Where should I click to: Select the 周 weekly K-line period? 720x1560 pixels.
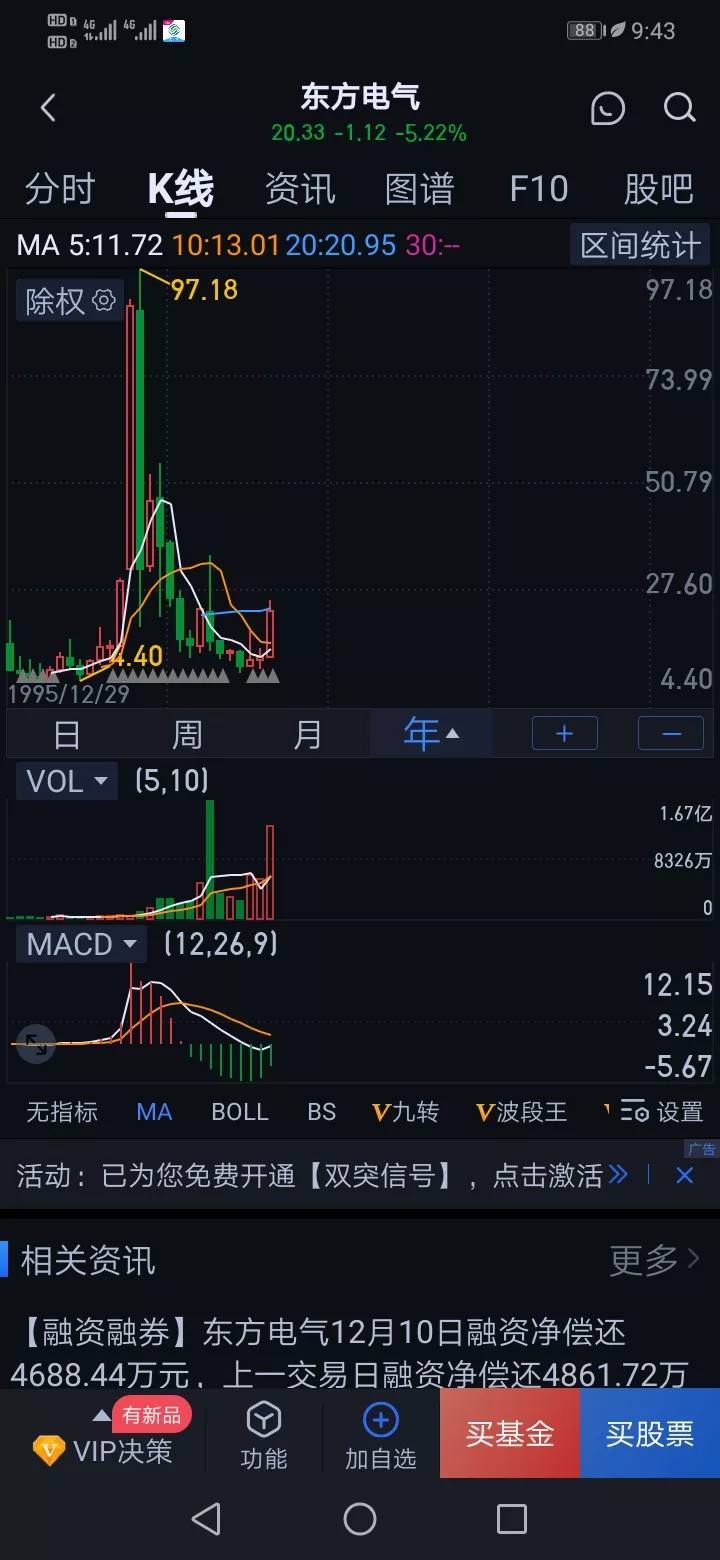coord(187,735)
